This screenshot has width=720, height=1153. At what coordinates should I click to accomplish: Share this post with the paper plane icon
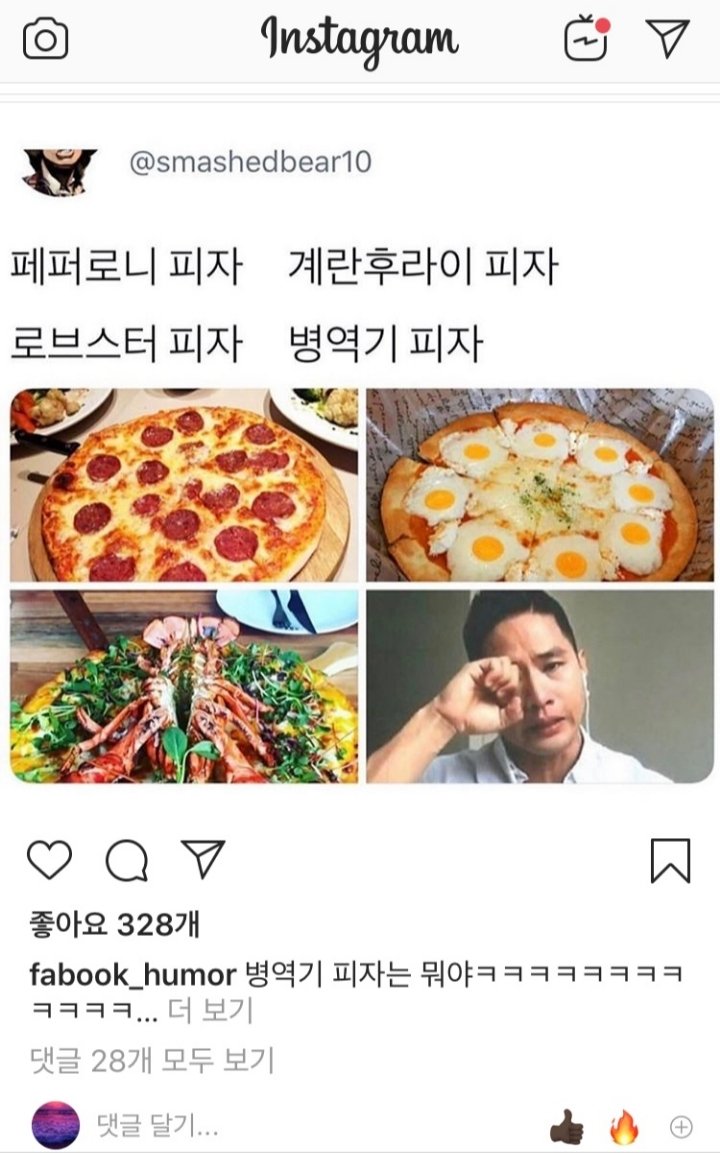(x=203, y=859)
